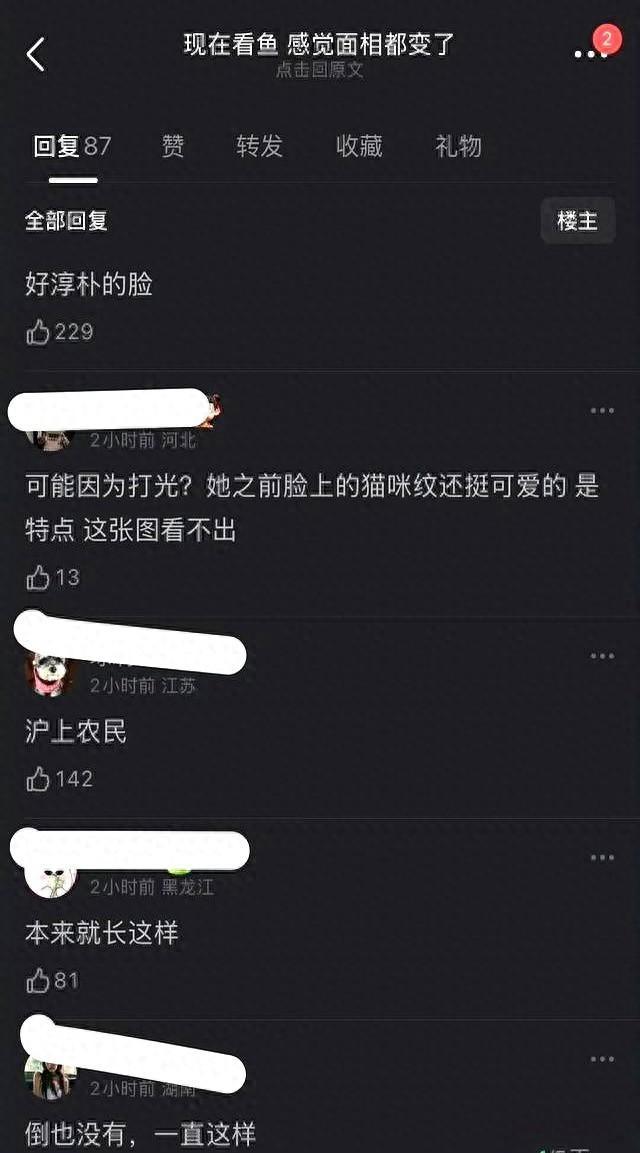This screenshot has width=640, height=1153.
Task: Switch to the 赞 tab
Action: pyautogui.click(x=173, y=146)
